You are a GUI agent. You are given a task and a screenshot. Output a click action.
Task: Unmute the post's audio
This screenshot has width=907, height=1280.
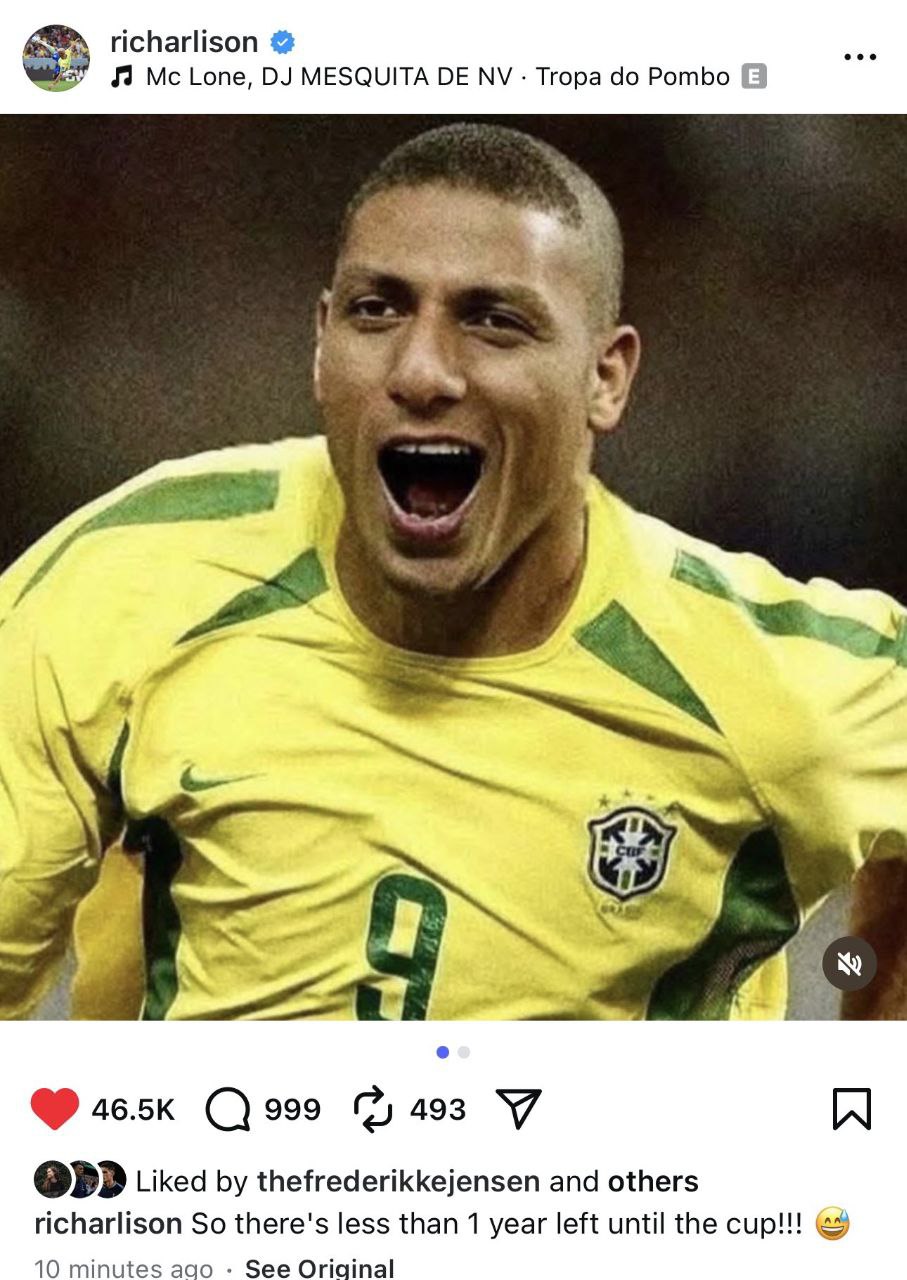click(x=849, y=964)
